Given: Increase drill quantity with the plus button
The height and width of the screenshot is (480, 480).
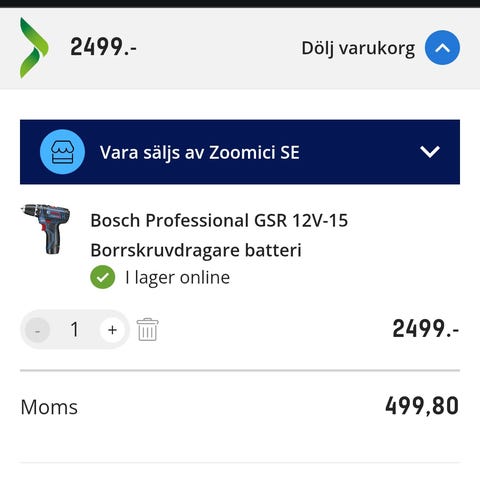Looking at the screenshot, I should 112,330.
